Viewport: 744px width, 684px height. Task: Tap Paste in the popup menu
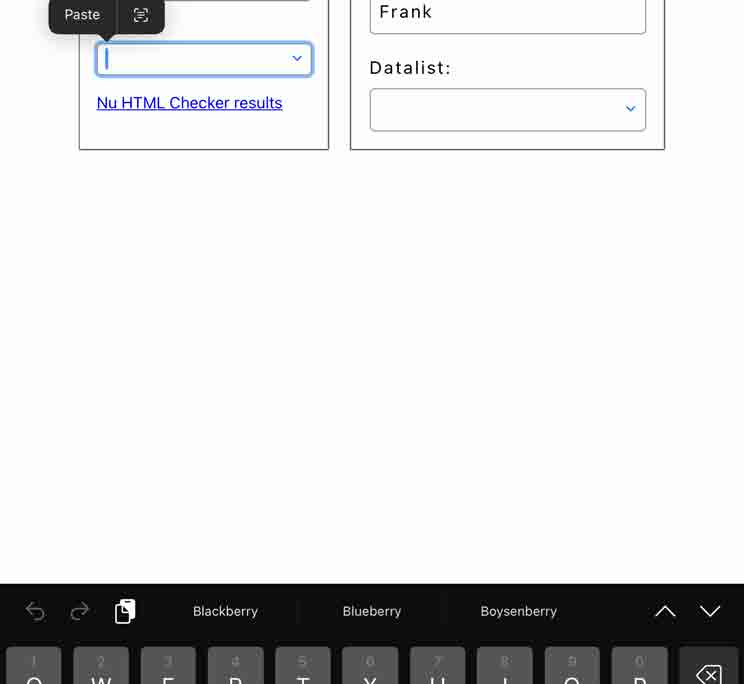[x=82, y=15]
